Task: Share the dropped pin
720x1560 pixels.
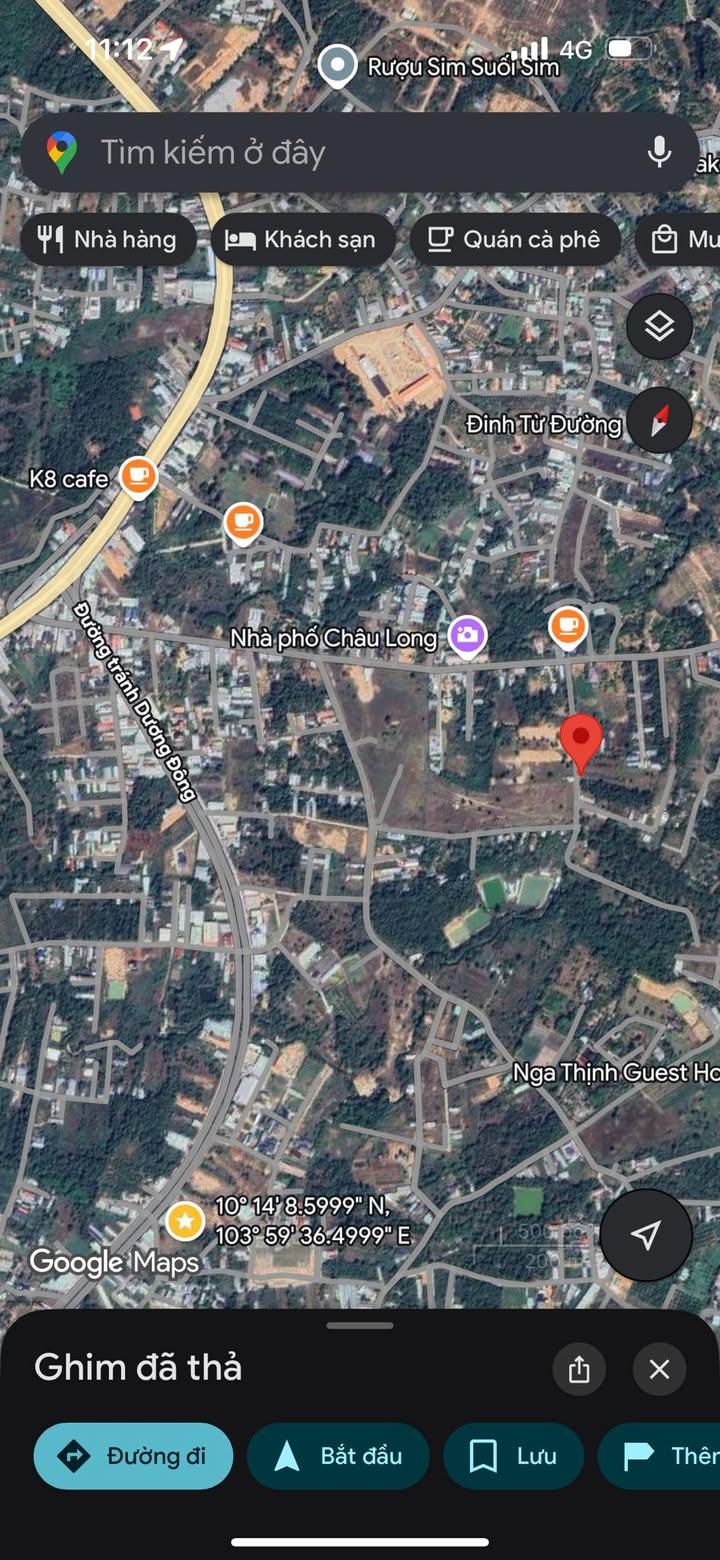Action: pyautogui.click(x=579, y=1369)
